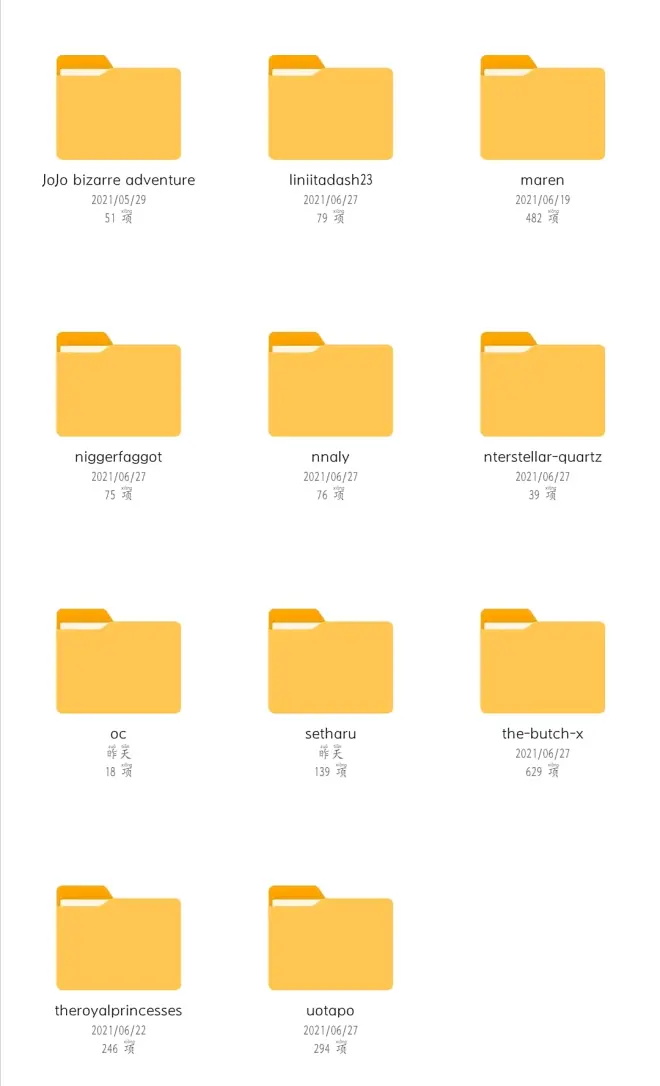Screen dimensions: 660x1086
Task: Open the folder containing 75 items
Action: coord(118,386)
